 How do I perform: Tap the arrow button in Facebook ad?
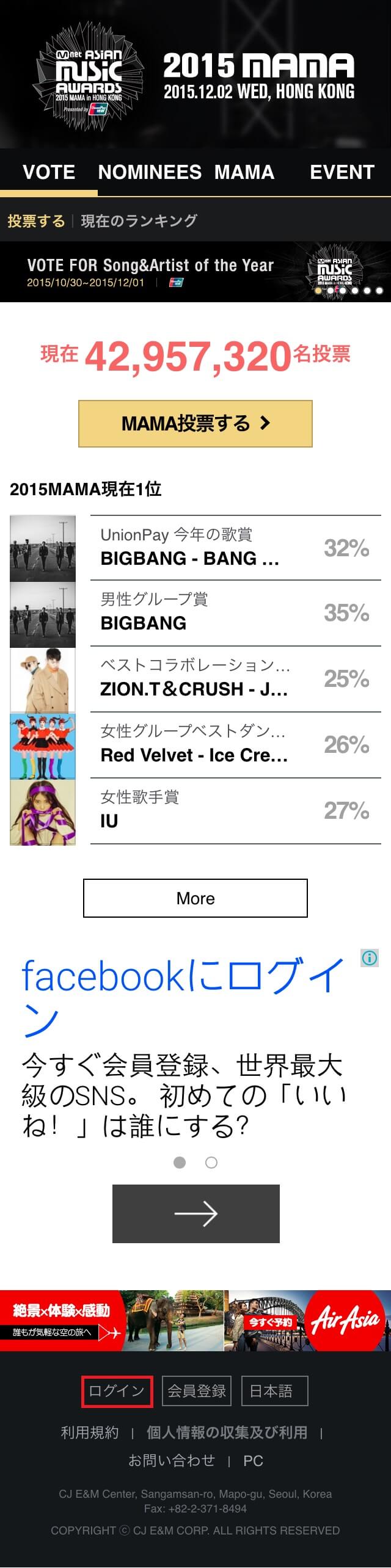195,1214
